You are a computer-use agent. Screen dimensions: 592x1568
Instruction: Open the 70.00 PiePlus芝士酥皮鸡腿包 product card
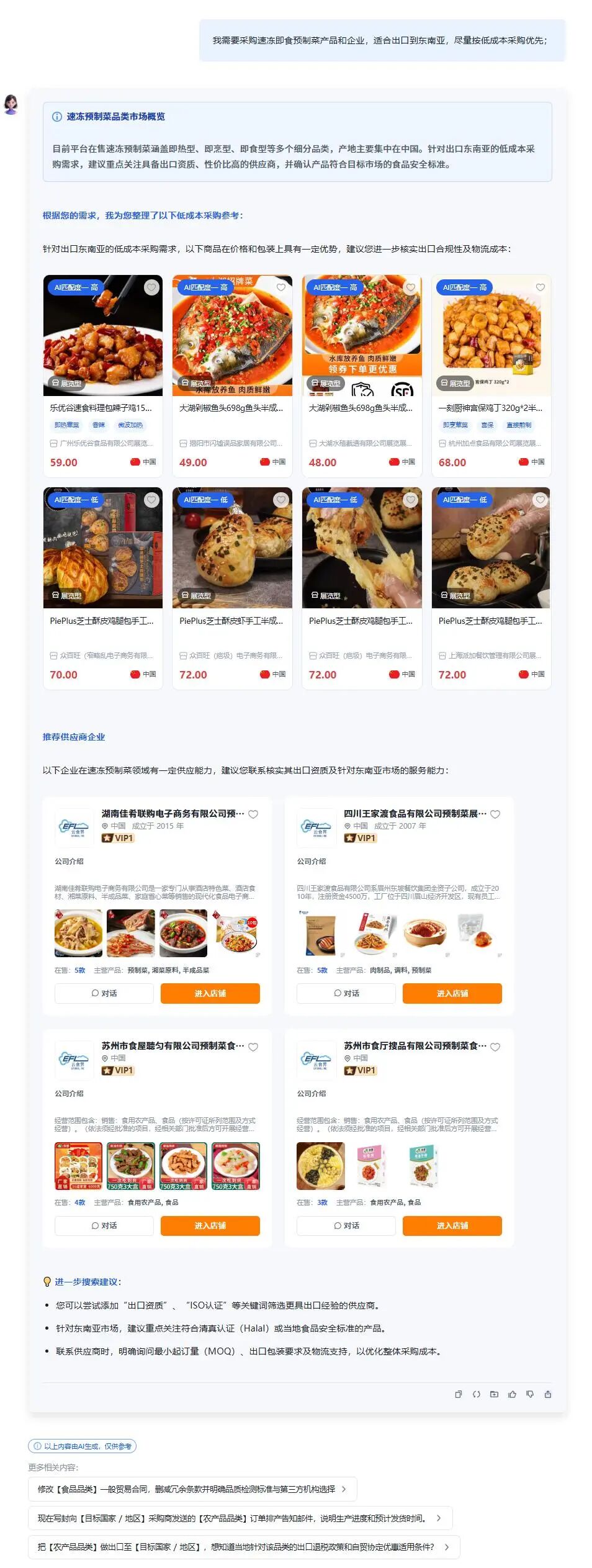click(103, 588)
